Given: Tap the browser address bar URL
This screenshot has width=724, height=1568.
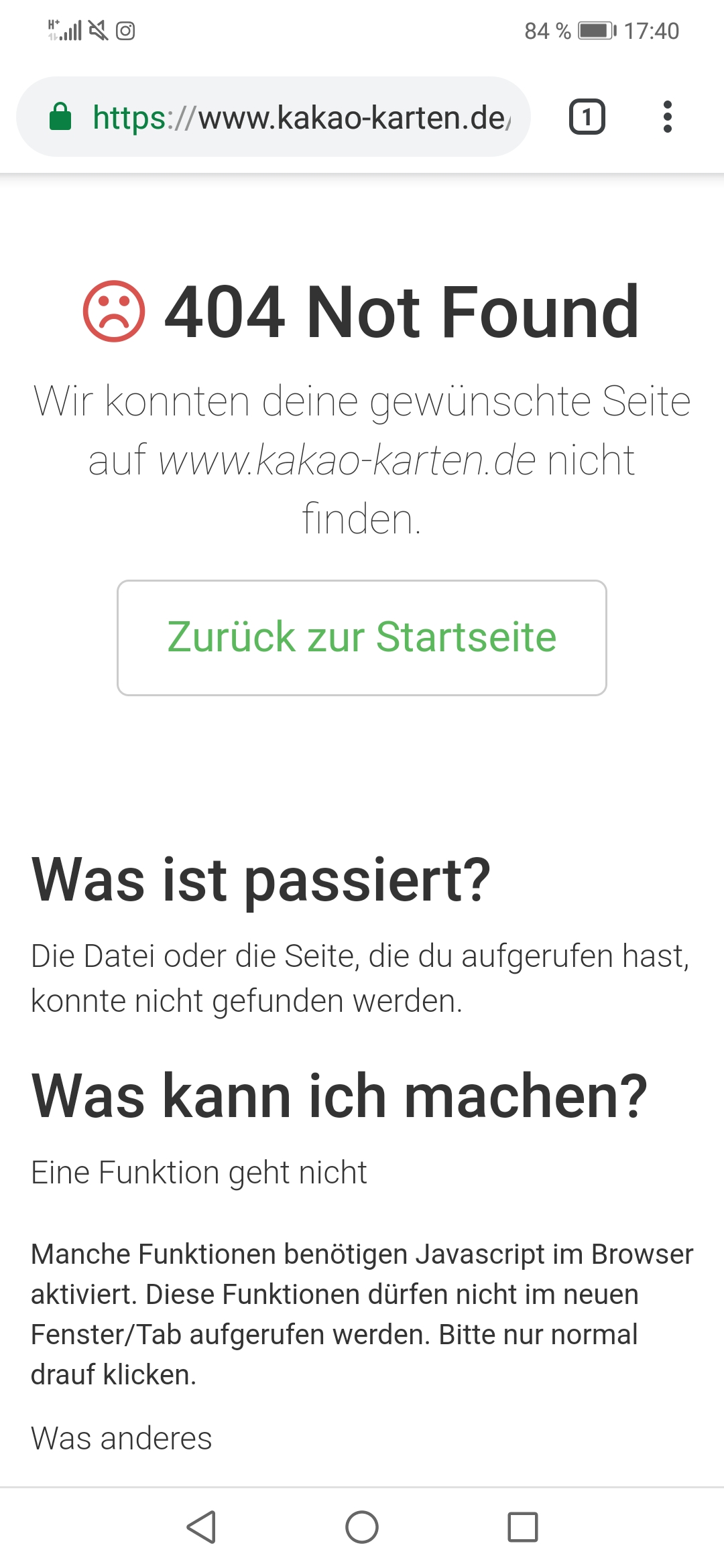Looking at the screenshot, I should tap(302, 117).
